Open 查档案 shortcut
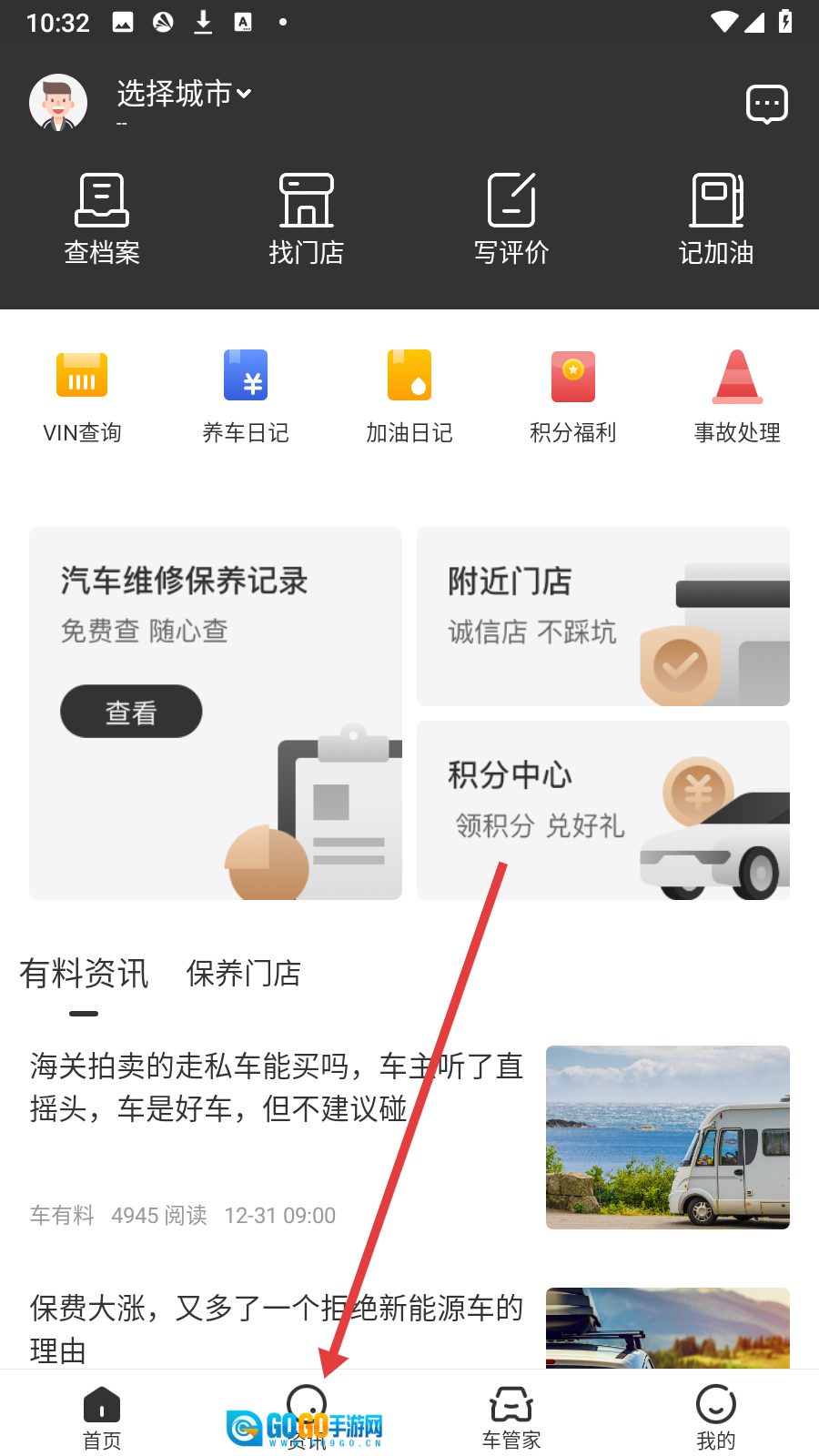This screenshot has height=1456, width=819. coord(102,218)
